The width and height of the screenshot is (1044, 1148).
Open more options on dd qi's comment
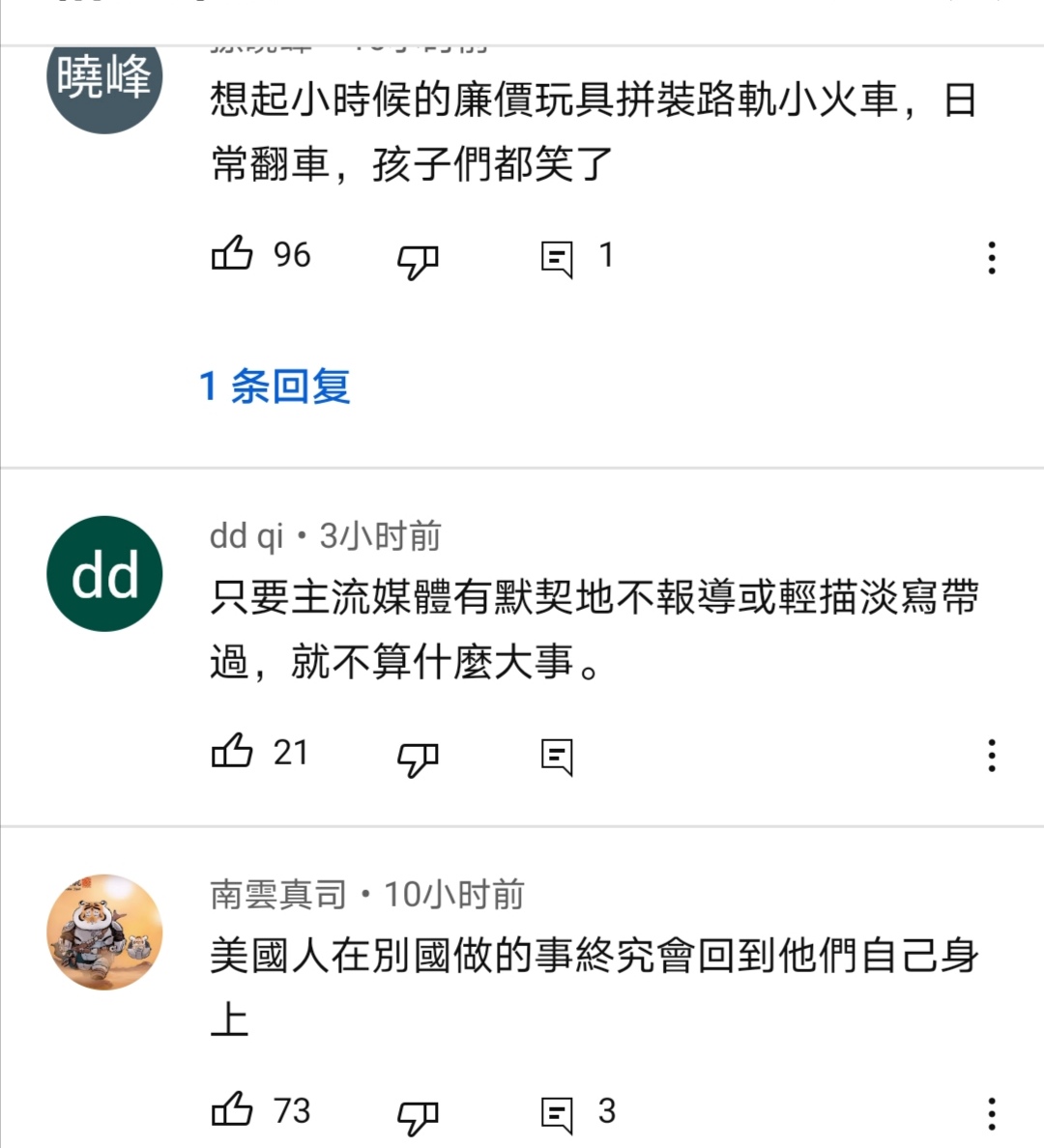992,756
